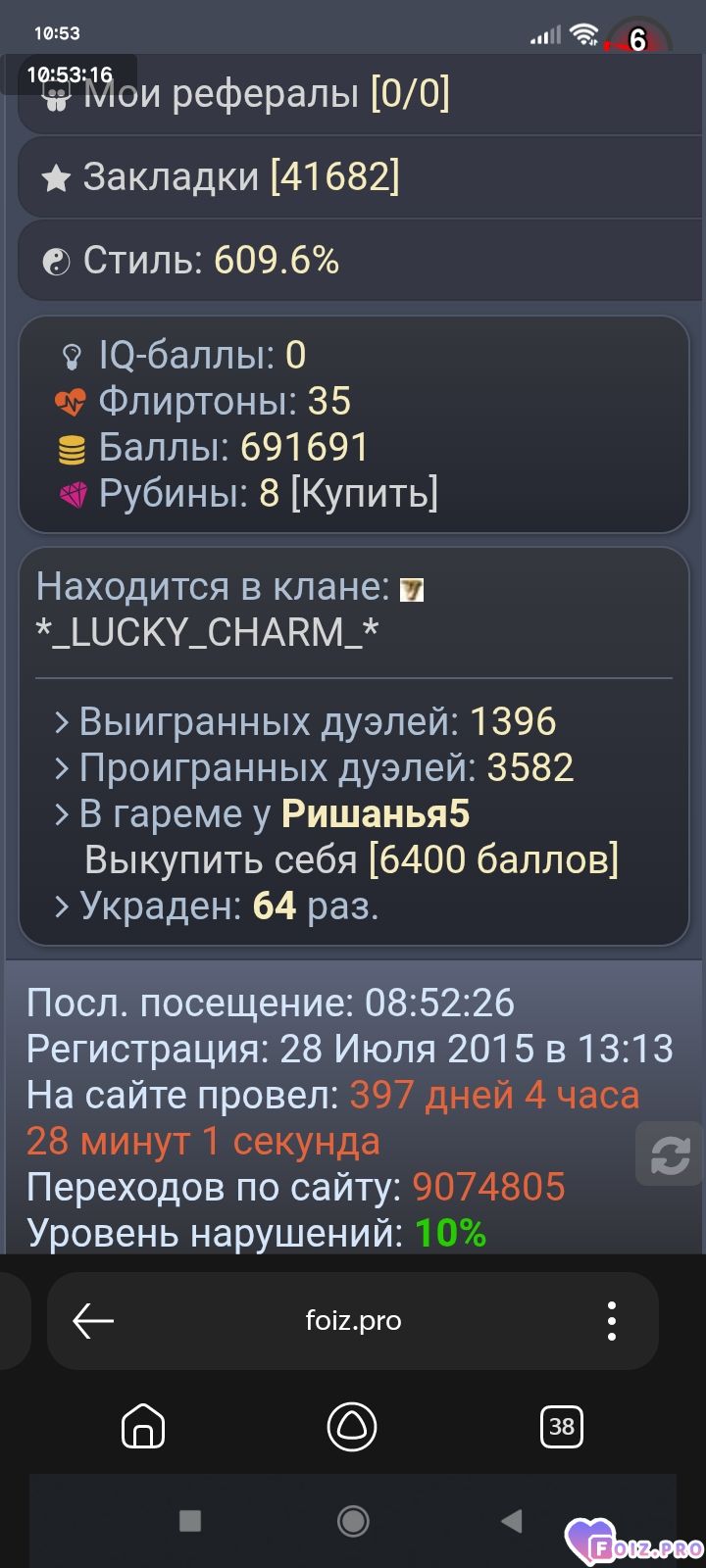Tap the system back button
This screenshot has width=706, height=1568.
(511, 1521)
